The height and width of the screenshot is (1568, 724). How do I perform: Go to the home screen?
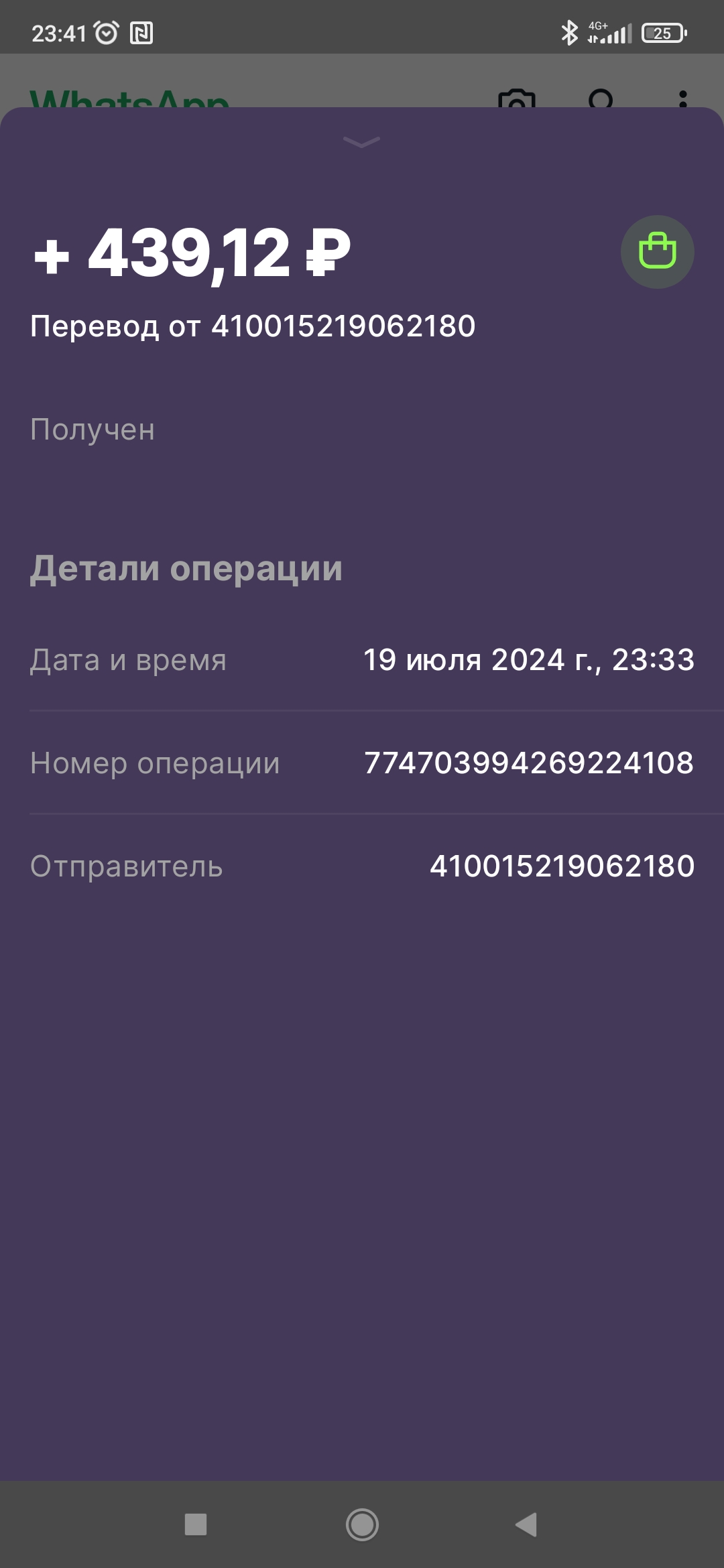tap(362, 1524)
